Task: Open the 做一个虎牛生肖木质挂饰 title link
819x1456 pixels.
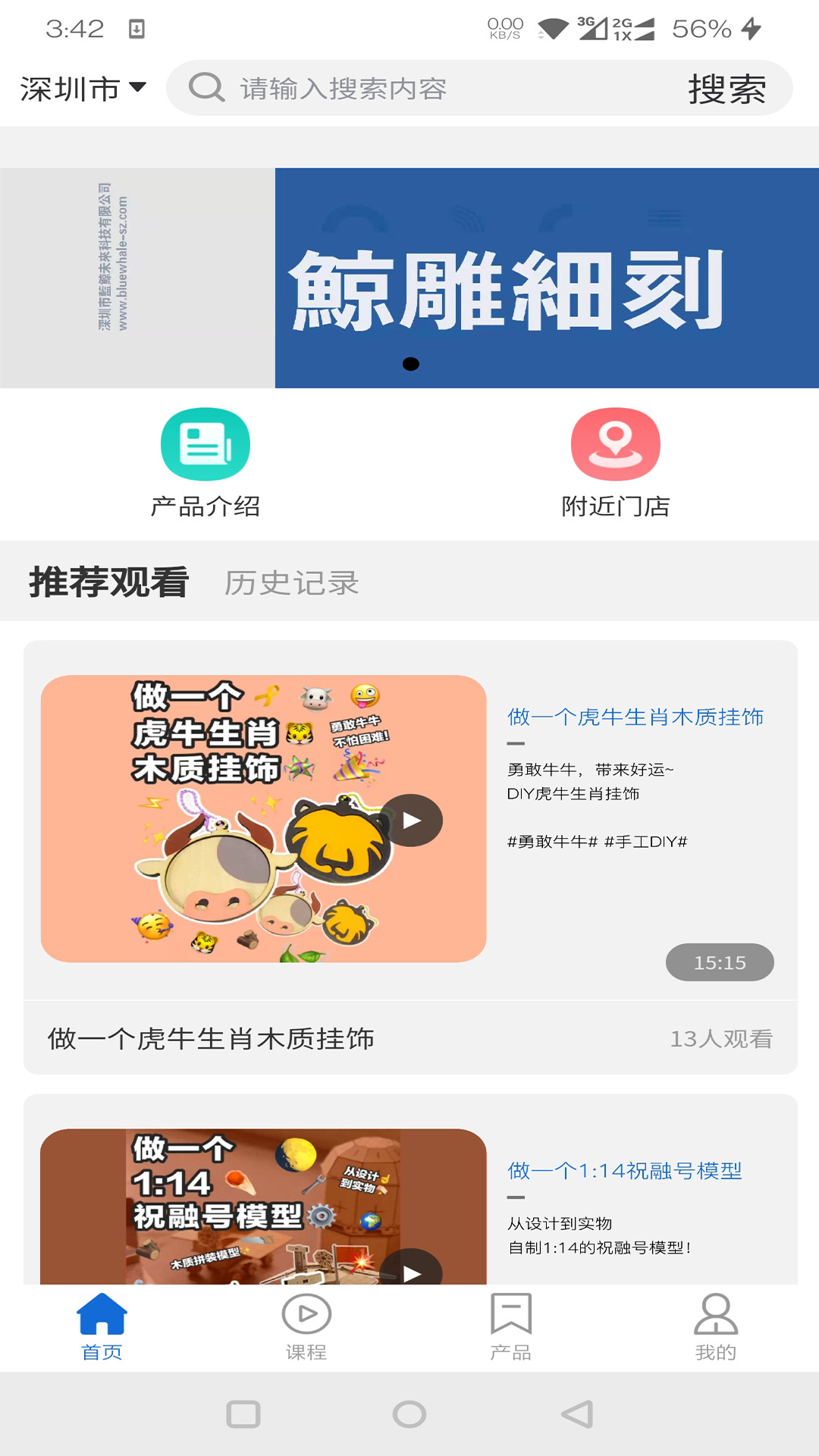Action: click(x=635, y=717)
